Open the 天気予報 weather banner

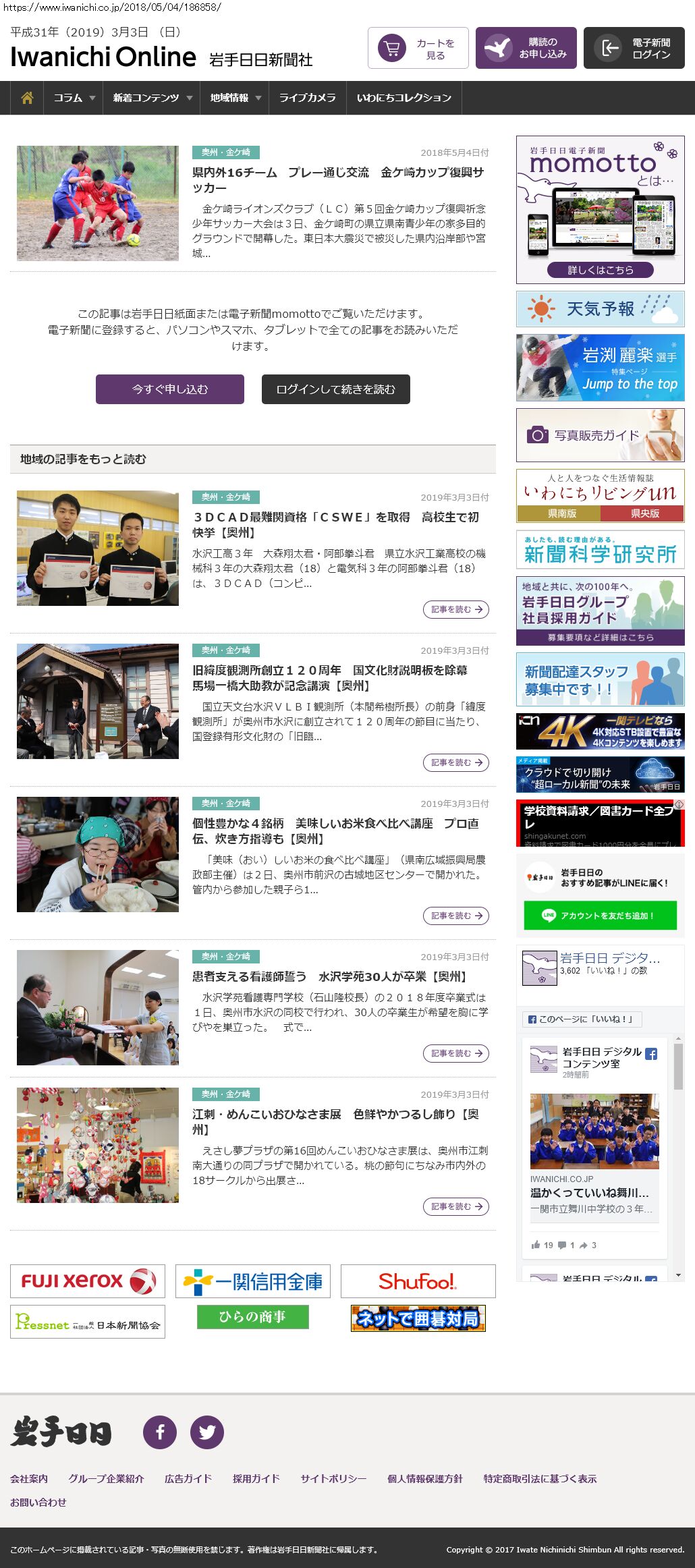pyautogui.click(x=601, y=309)
